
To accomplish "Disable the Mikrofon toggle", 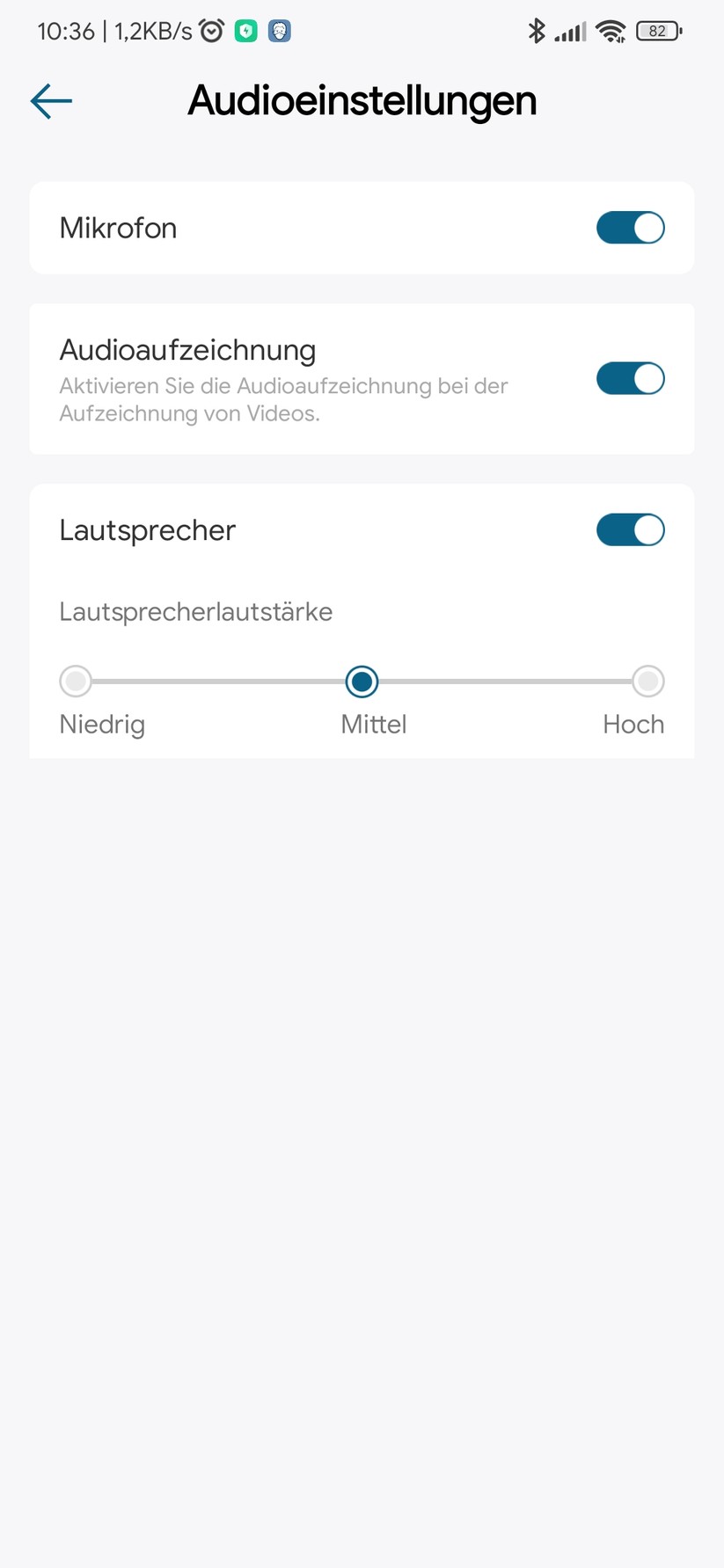I will (630, 227).
